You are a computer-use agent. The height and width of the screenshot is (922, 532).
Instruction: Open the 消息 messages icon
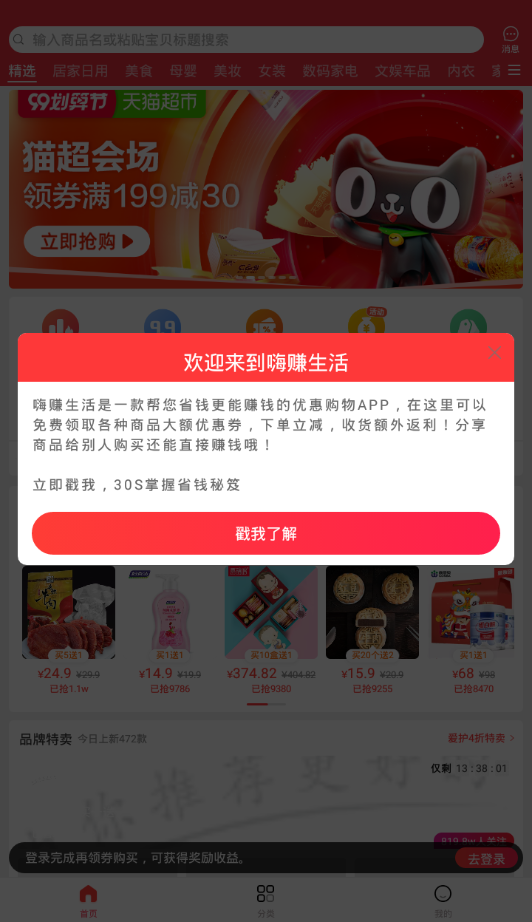point(510,39)
